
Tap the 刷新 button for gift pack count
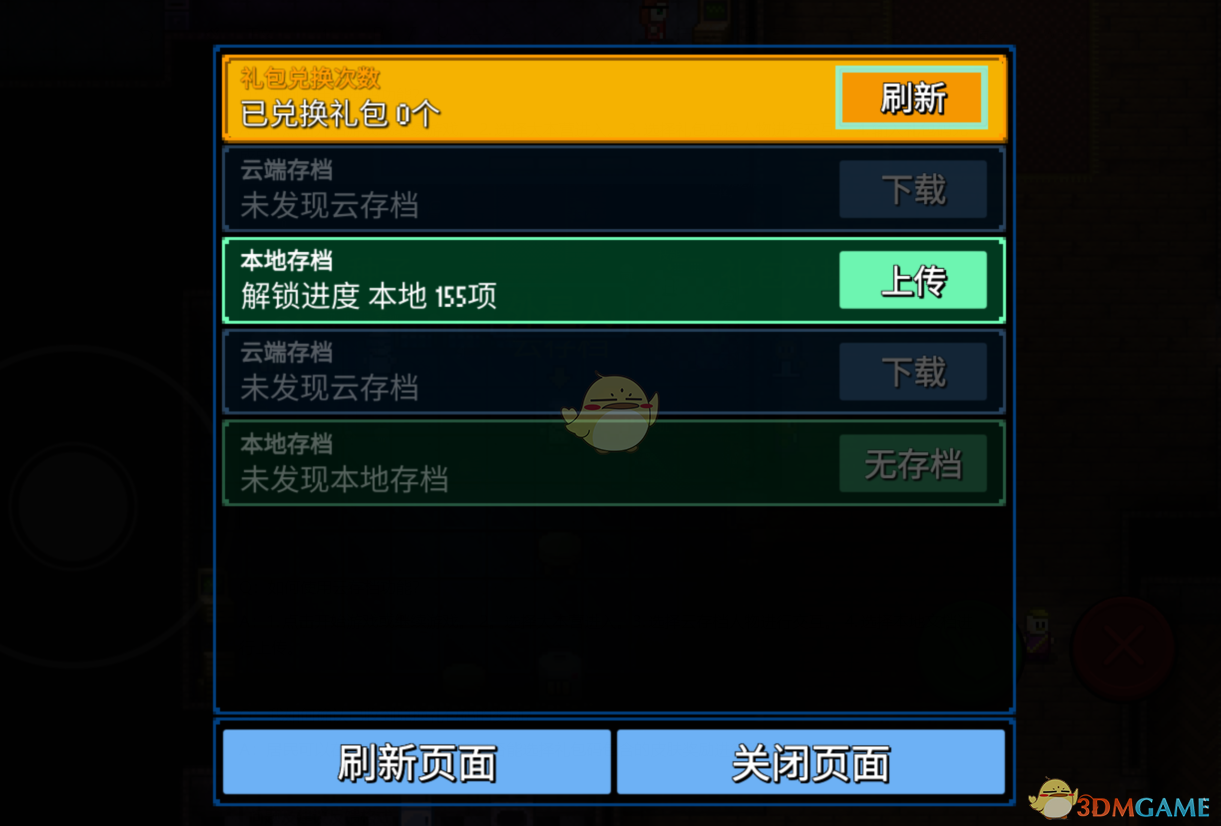tap(912, 98)
